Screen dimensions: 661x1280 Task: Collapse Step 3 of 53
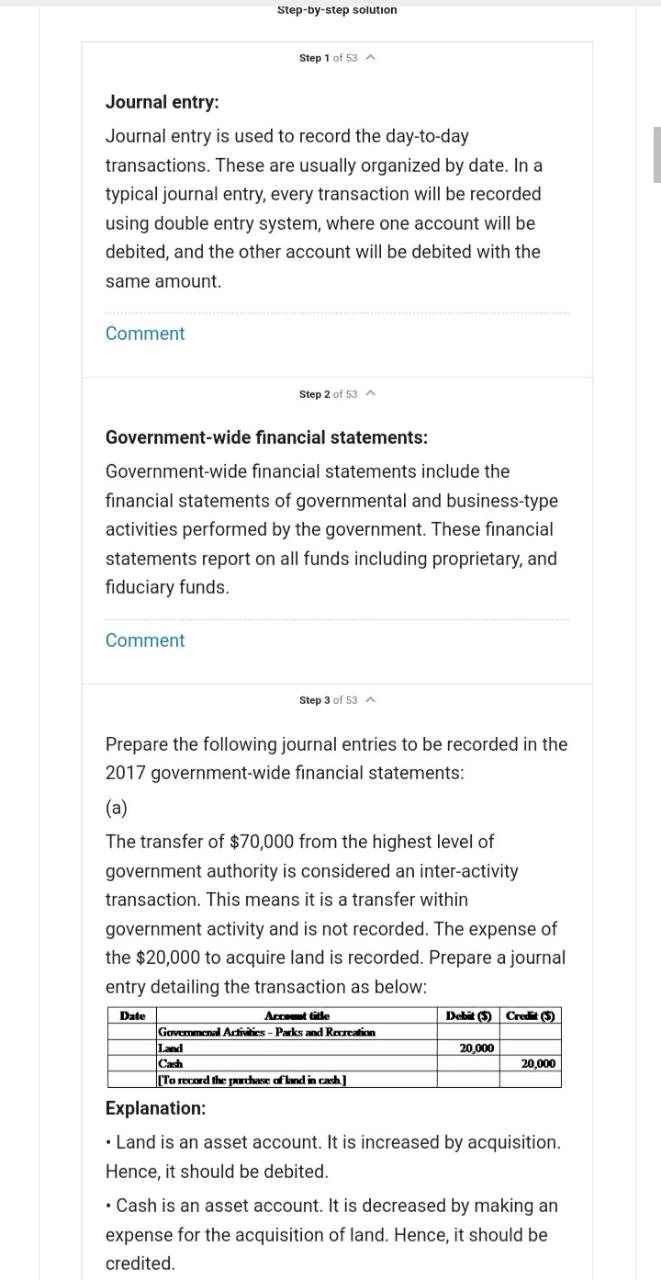pyautogui.click(x=372, y=700)
